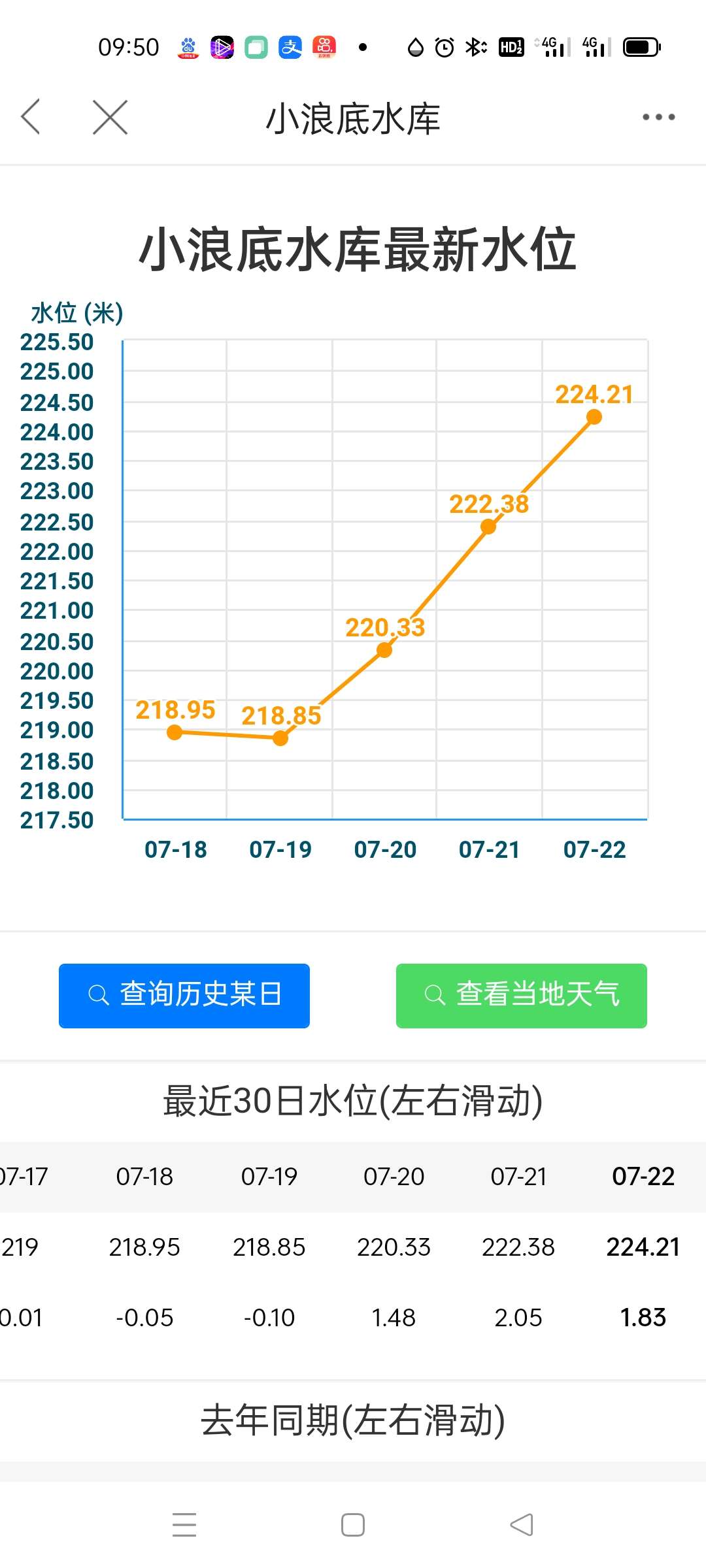Go to the home screen via the system button
The image size is (706, 1568).
click(353, 1525)
